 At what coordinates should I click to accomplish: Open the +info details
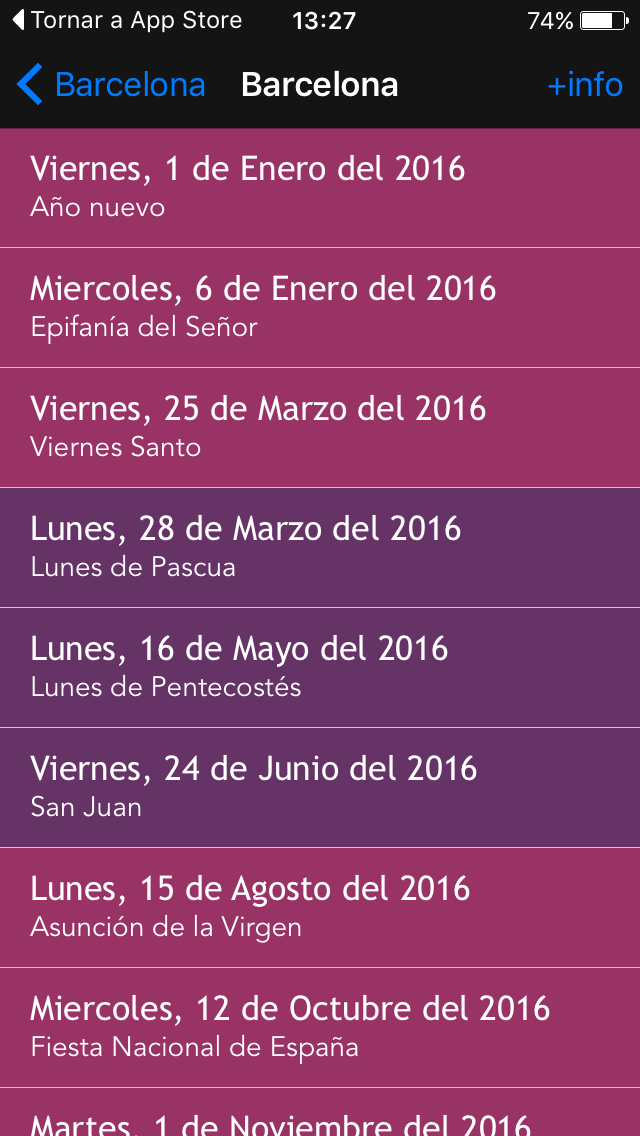pyautogui.click(x=585, y=85)
